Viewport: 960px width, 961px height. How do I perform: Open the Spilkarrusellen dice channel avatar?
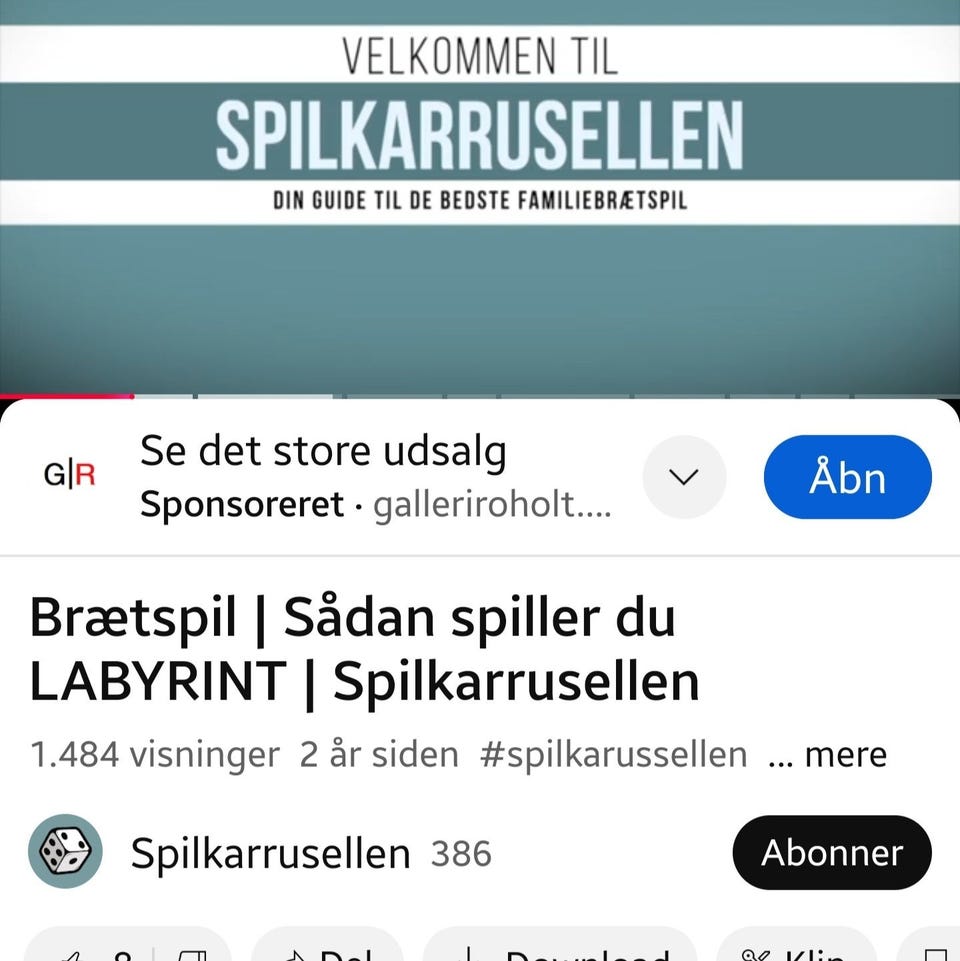64,852
